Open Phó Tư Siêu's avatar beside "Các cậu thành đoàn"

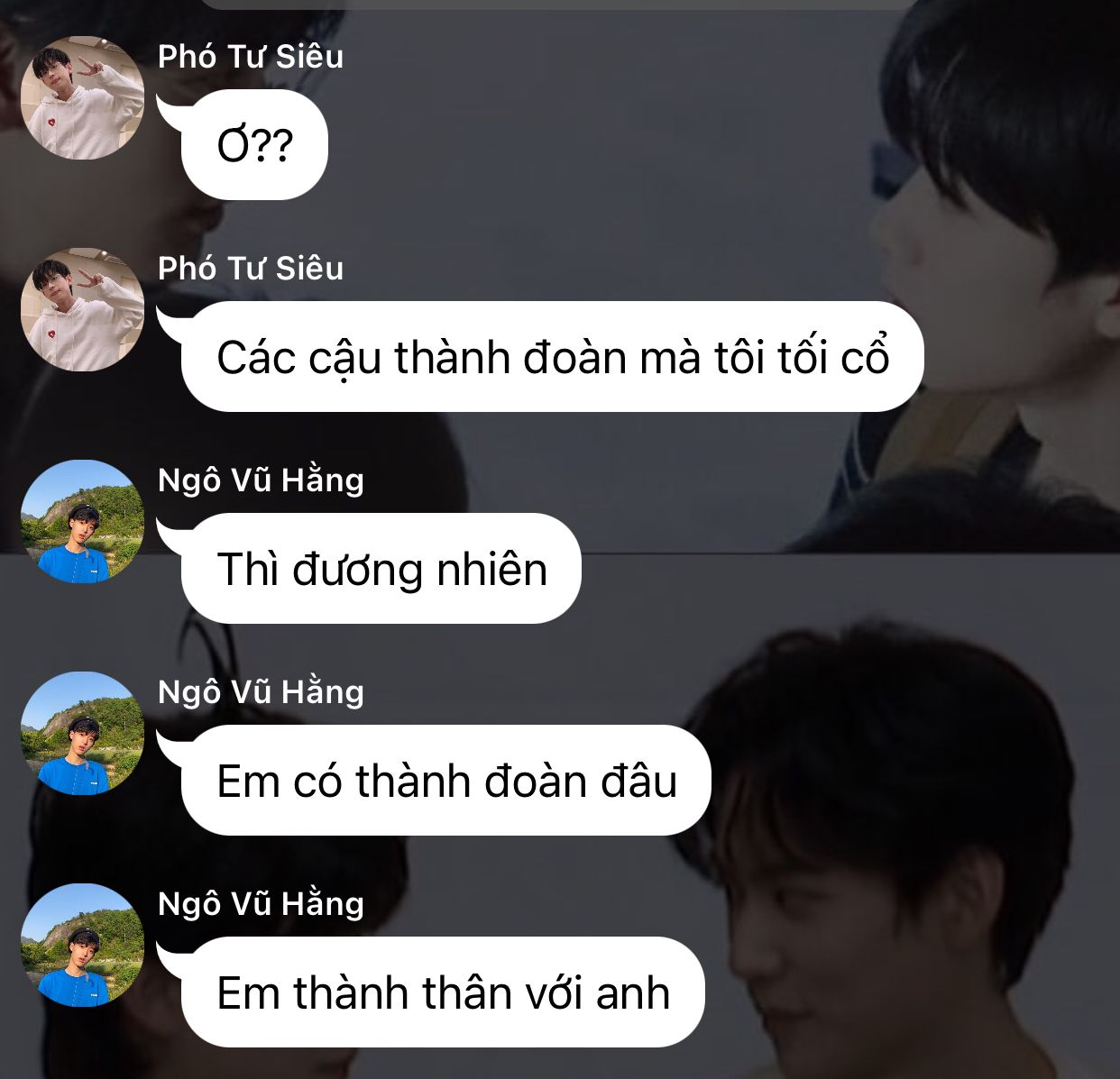pyautogui.click(x=82, y=310)
